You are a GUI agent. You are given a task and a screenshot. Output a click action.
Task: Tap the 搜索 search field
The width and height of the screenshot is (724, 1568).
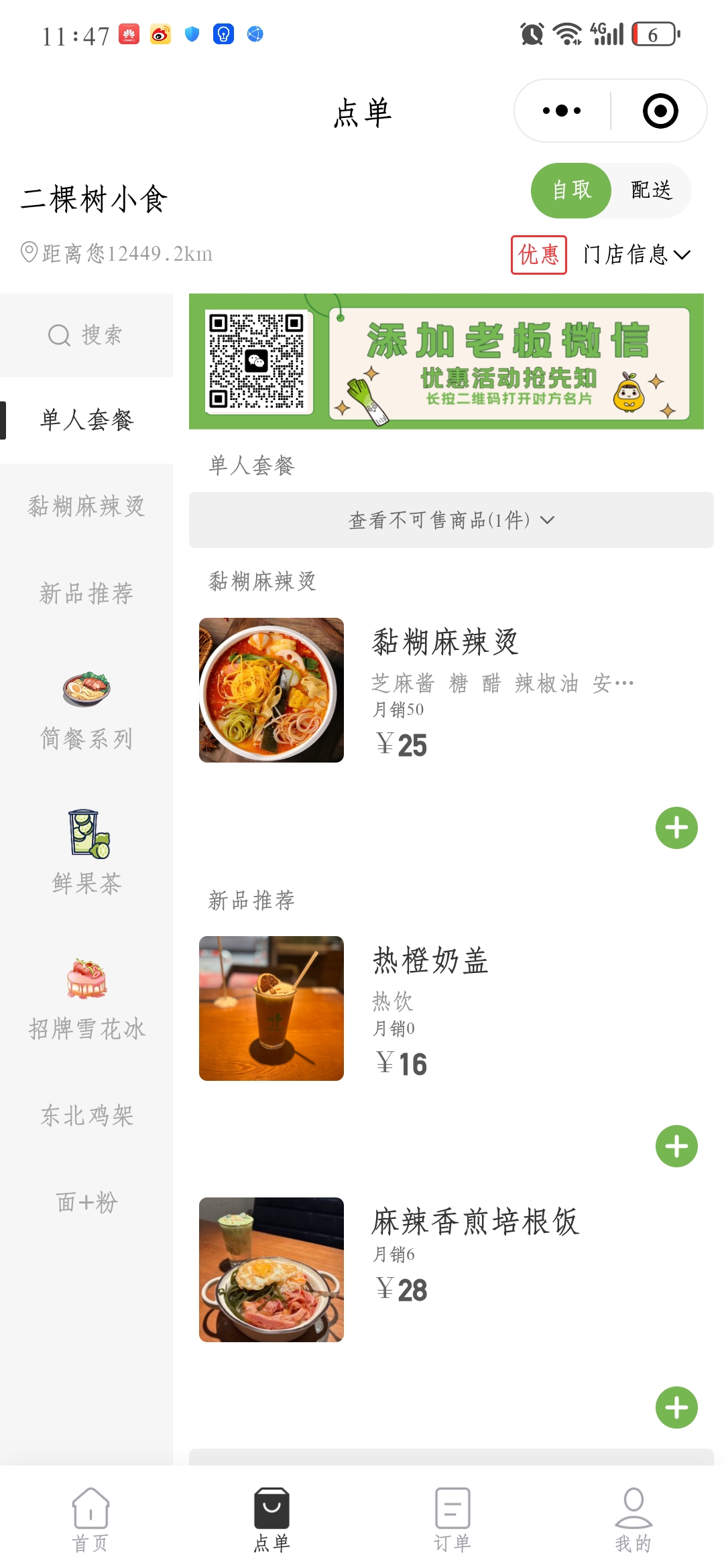[86, 335]
